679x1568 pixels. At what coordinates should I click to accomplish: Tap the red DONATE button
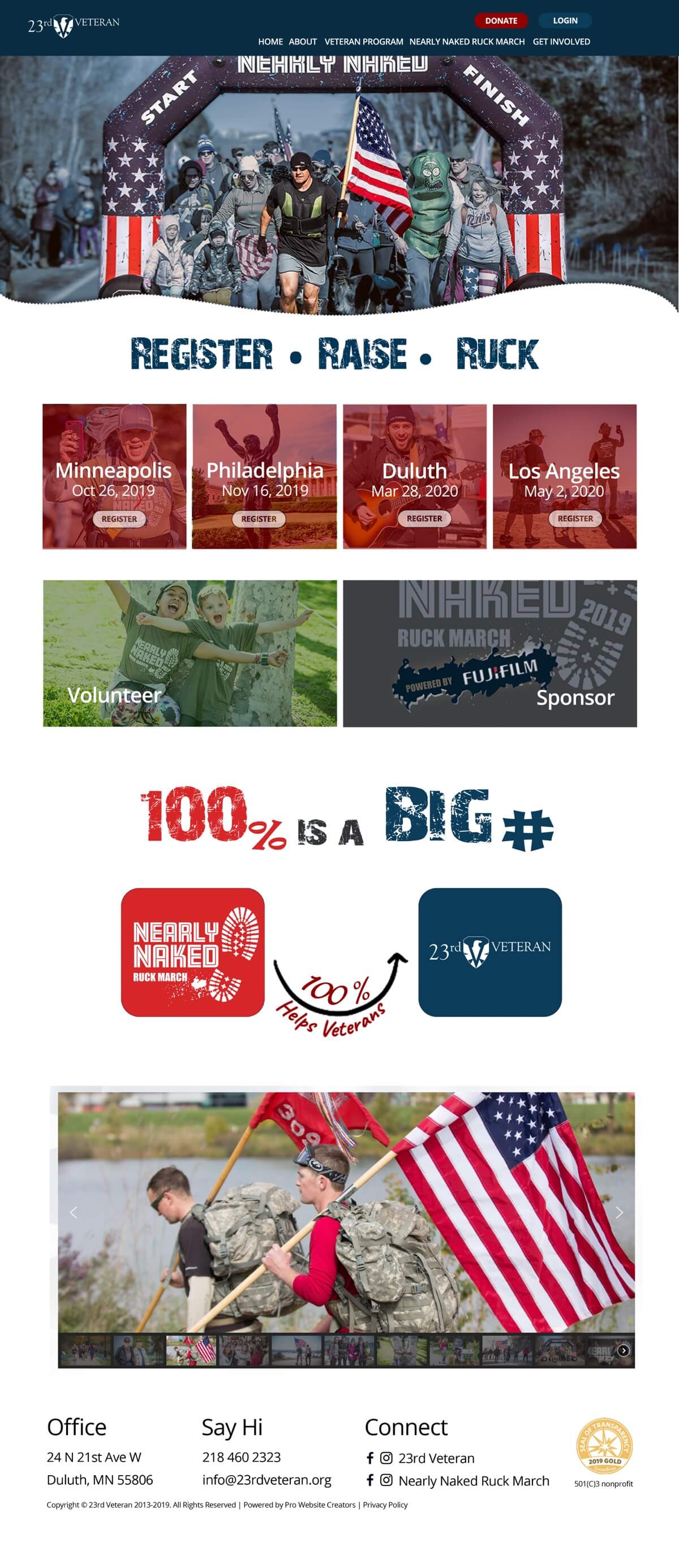click(x=501, y=21)
